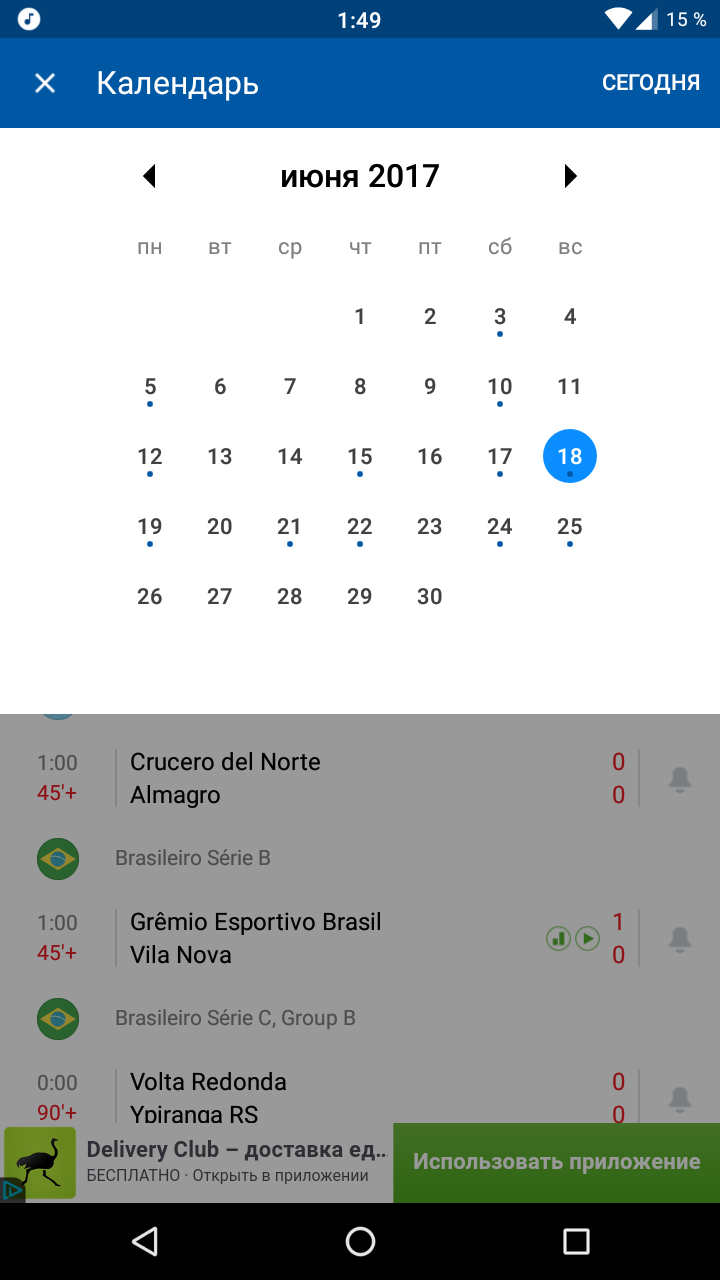This screenshot has height=1280, width=720.
Task: Go to the next month
Action: click(x=570, y=176)
